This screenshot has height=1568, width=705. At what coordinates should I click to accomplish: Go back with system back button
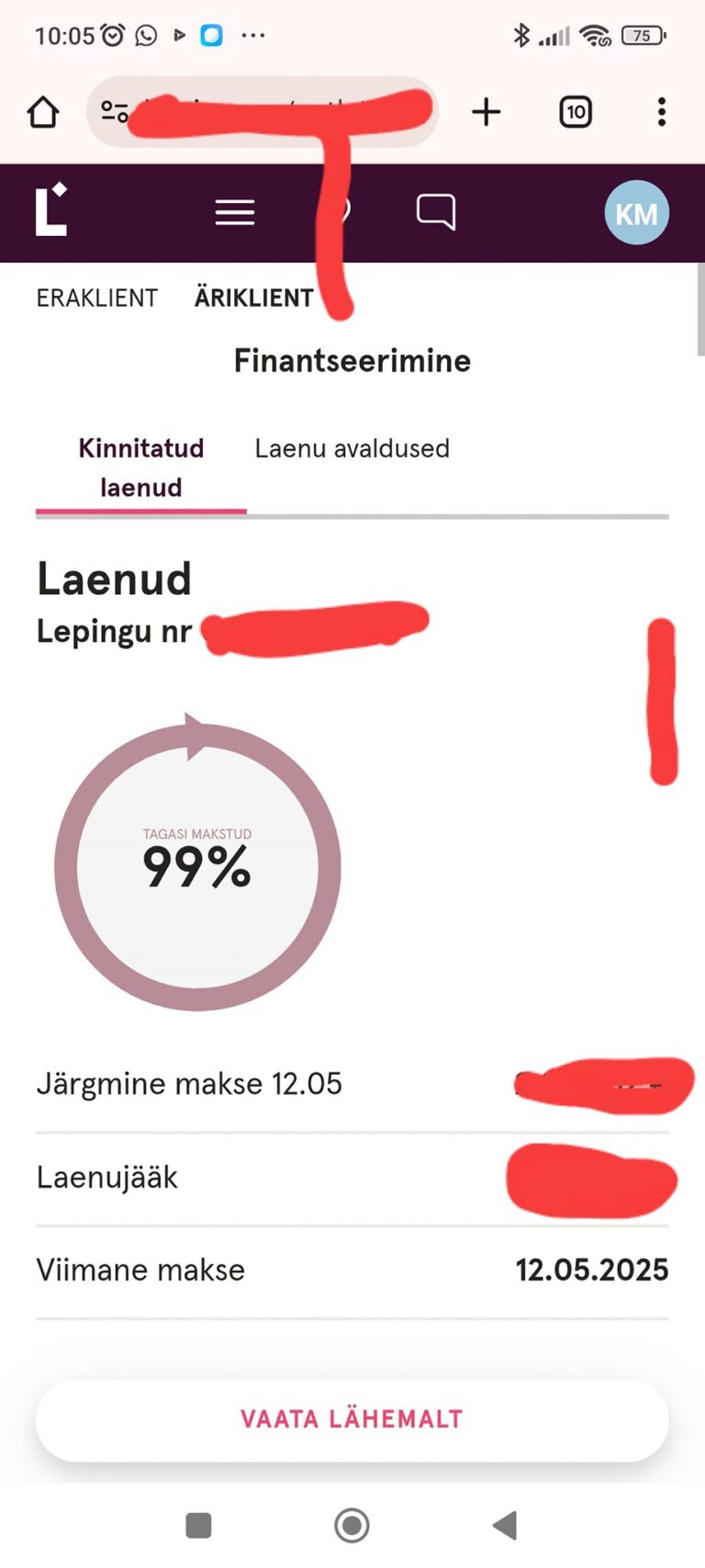pyautogui.click(x=505, y=1526)
